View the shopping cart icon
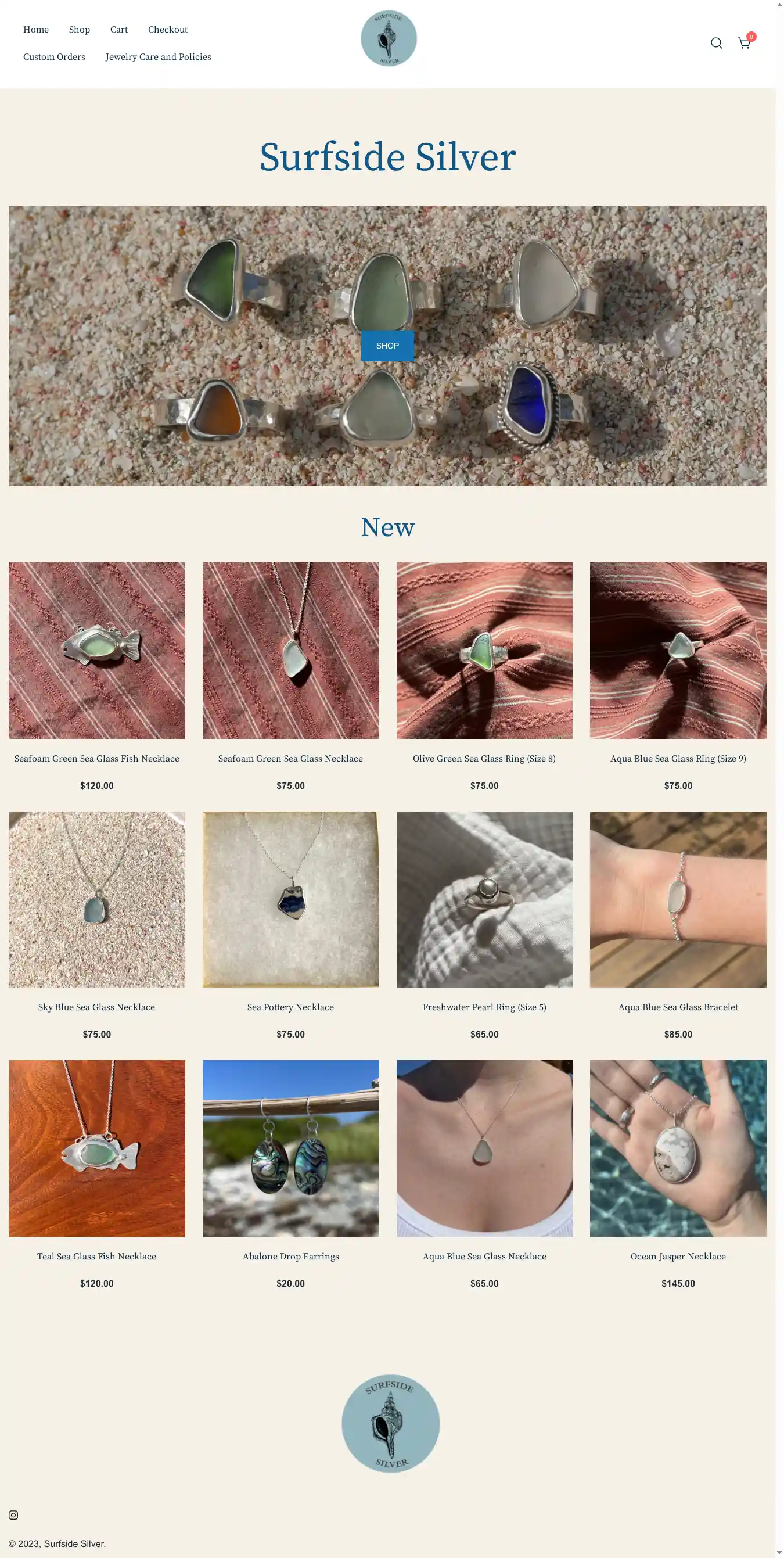Viewport: 784px width, 1558px height. [744, 43]
